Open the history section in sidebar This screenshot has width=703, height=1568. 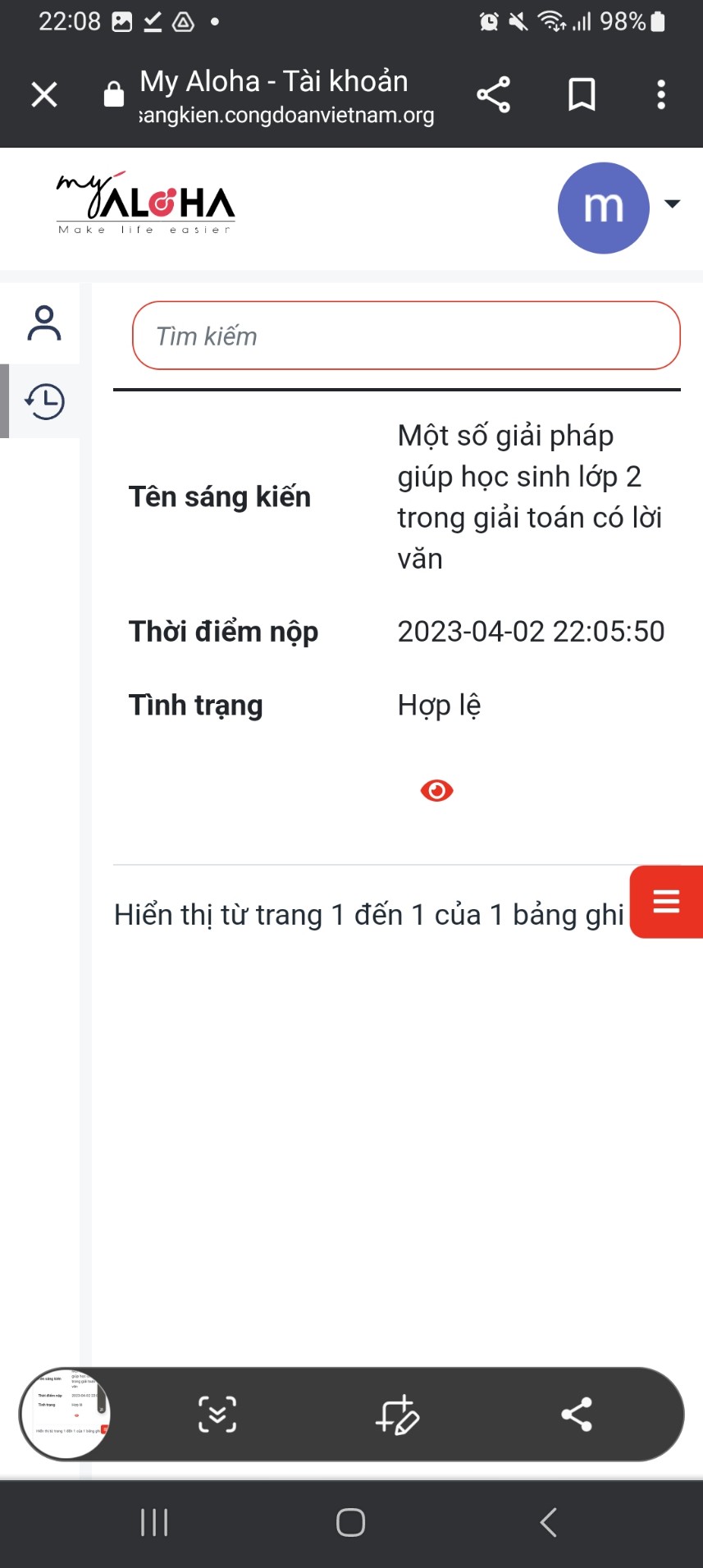coord(44,401)
